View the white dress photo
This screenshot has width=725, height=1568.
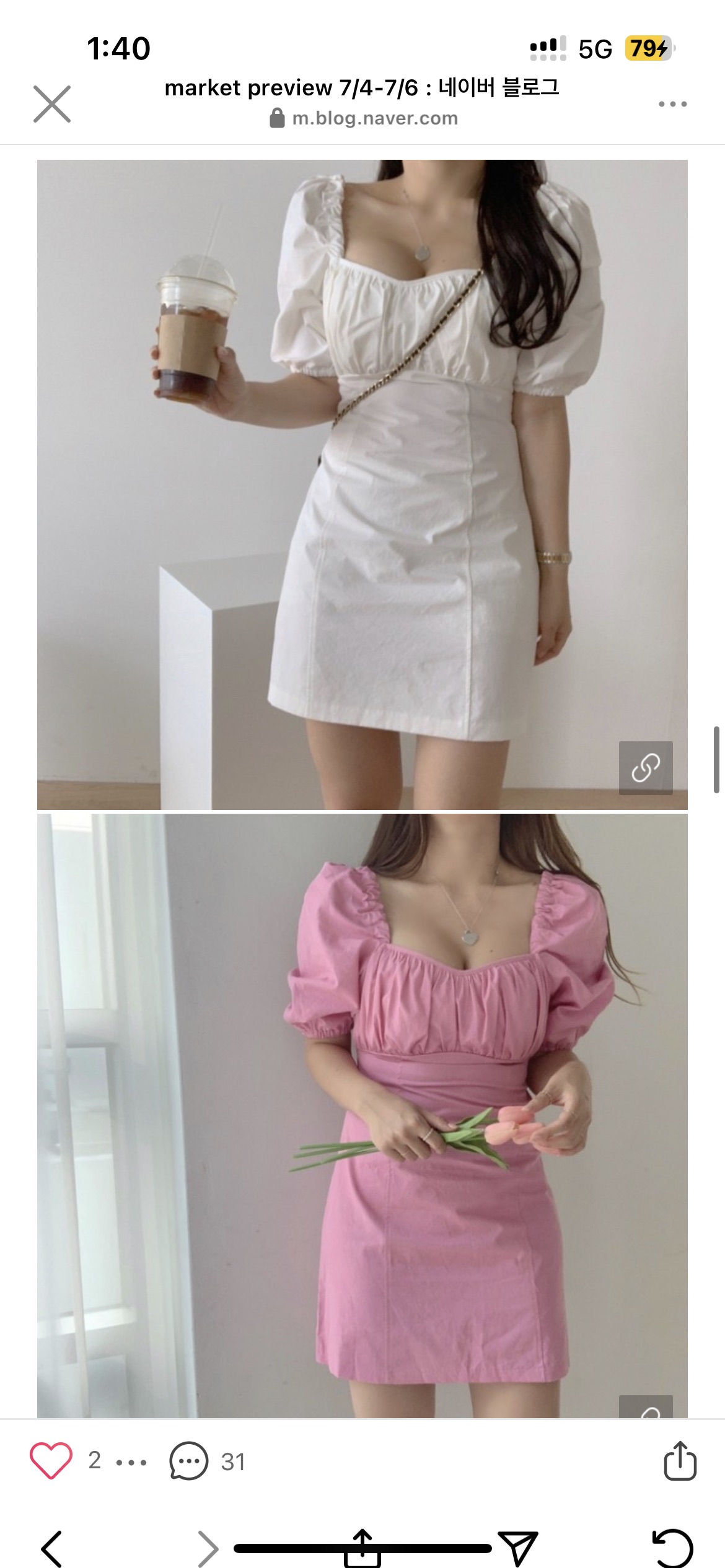point(362,484)
